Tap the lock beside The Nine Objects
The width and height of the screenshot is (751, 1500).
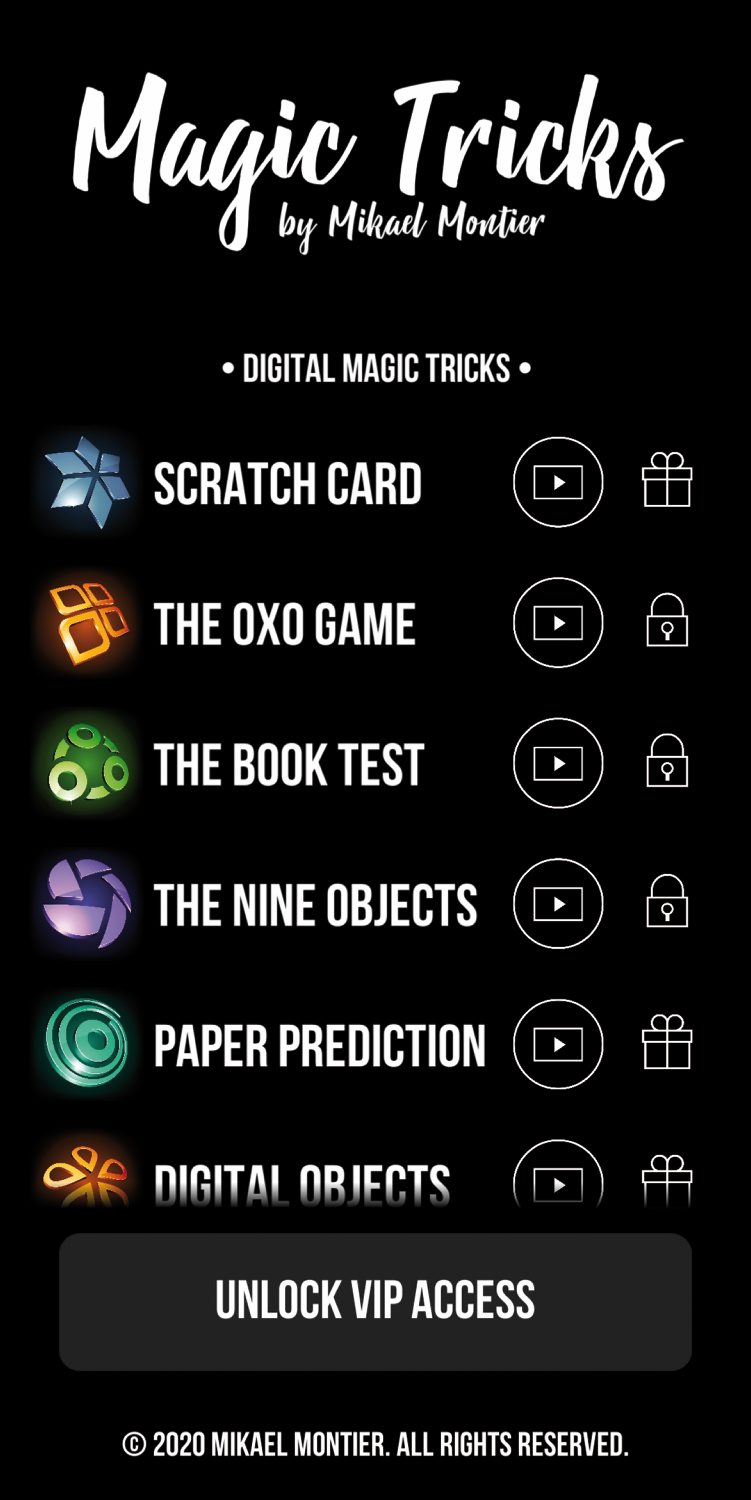tap(667, 901)
